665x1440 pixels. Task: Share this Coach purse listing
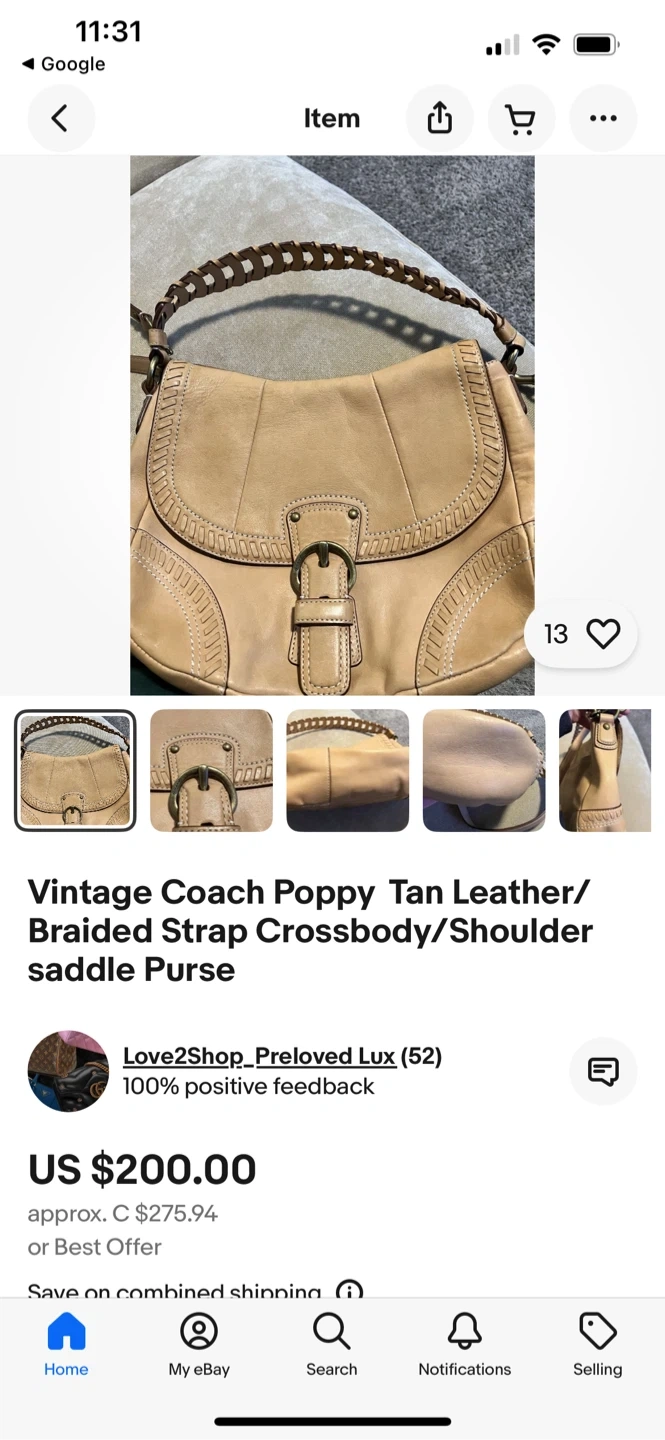click(x=439, y=119)
